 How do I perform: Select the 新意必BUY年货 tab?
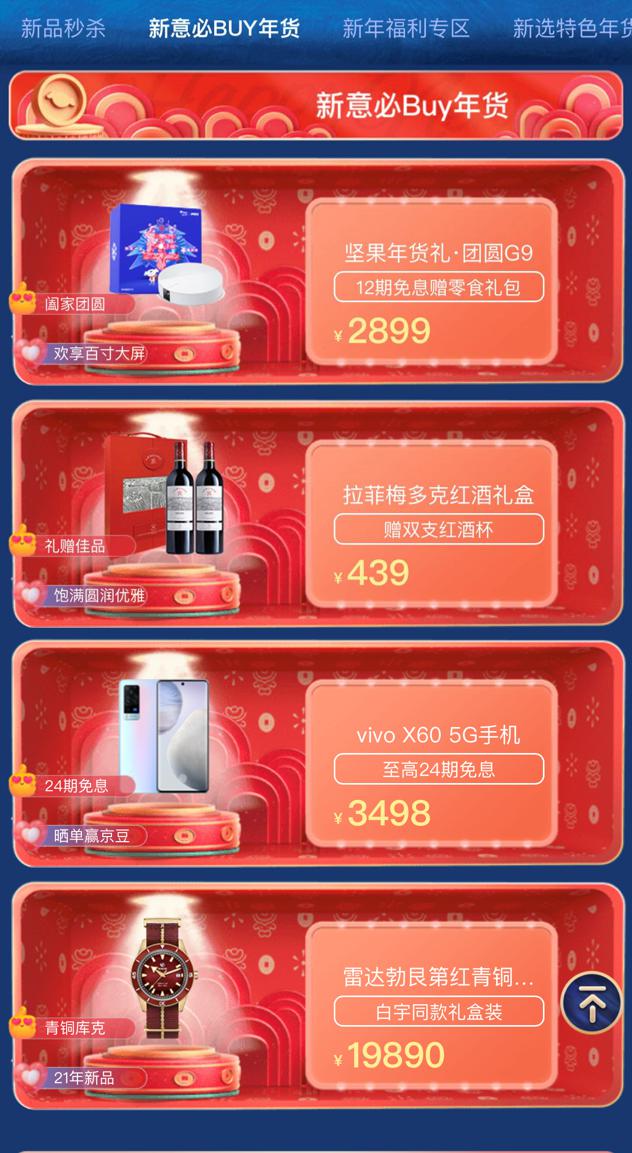224,28
